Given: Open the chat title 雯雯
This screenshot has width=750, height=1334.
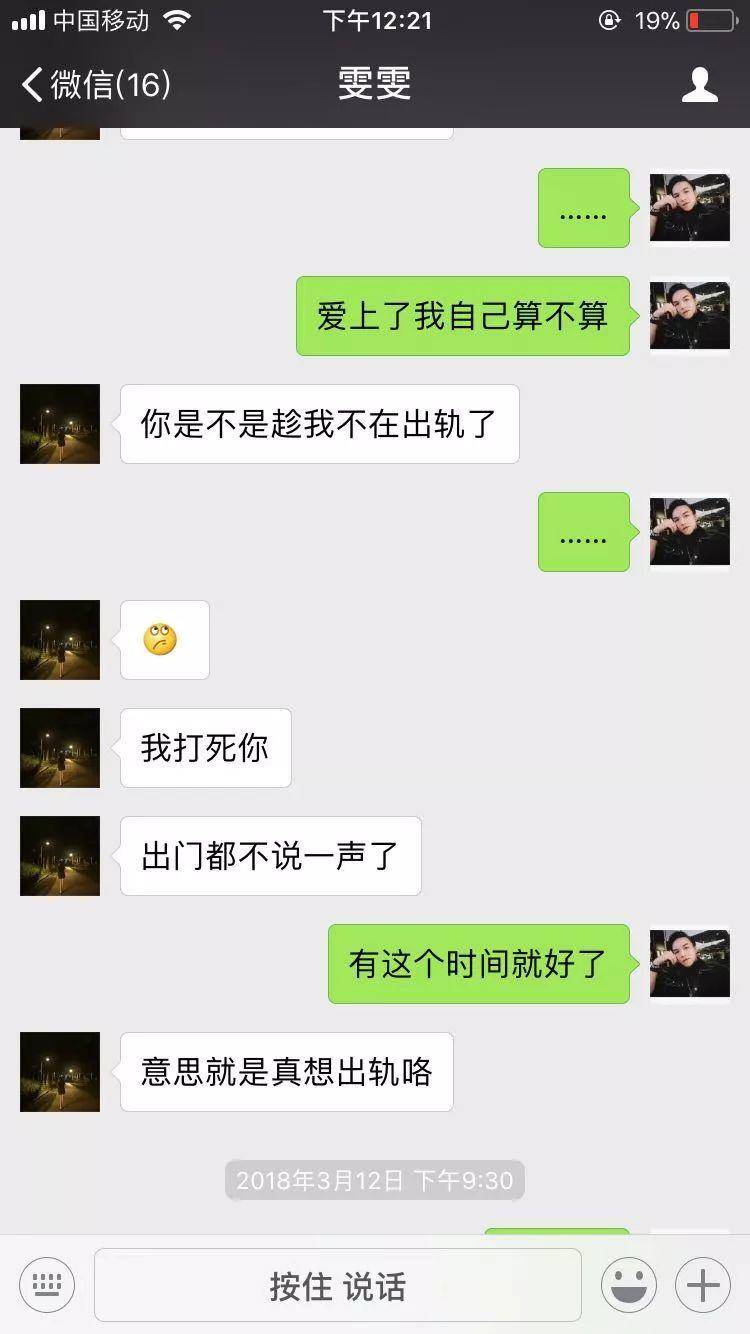Looking at the screenshot, I should pos(374,85).
